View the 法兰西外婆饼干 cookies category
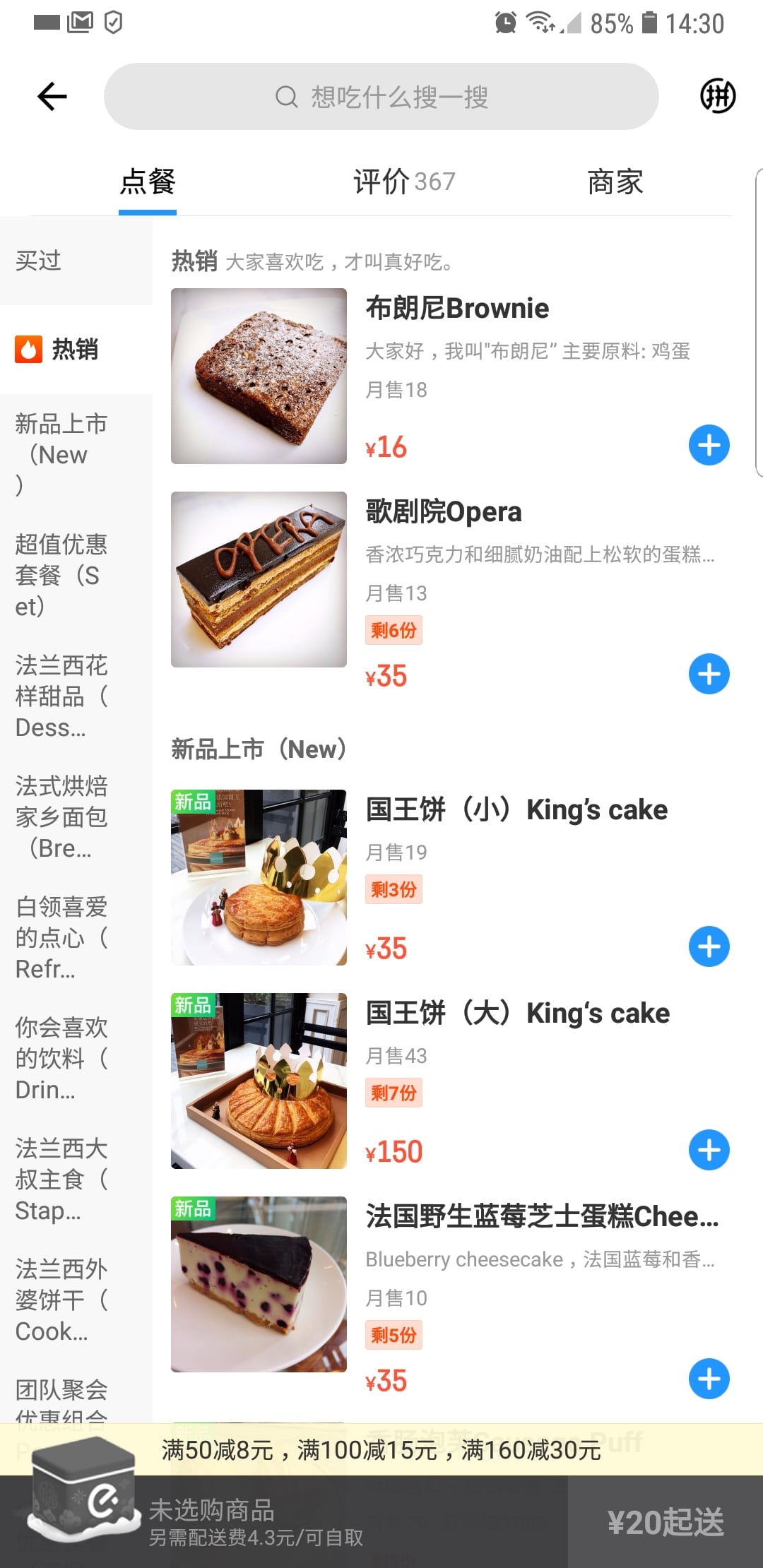This screenshot has width=763, height=1568. click(61, 1300)
